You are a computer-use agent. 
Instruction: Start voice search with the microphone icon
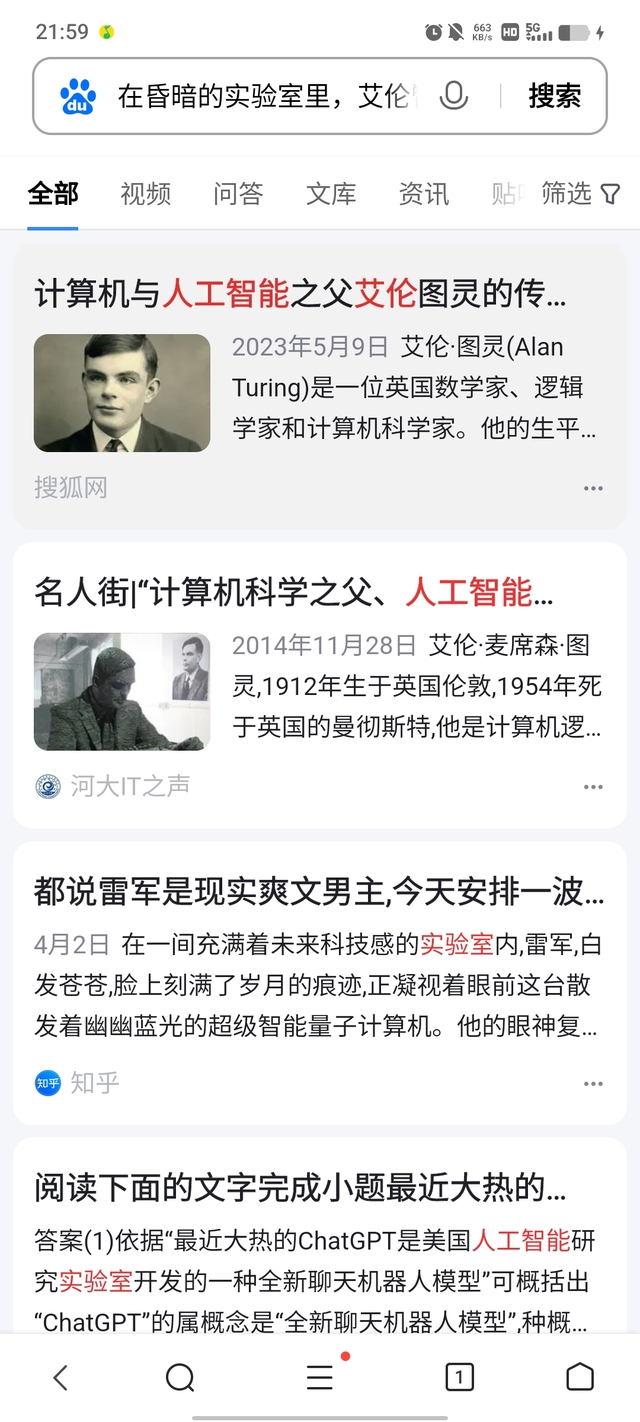click(454, 96)
